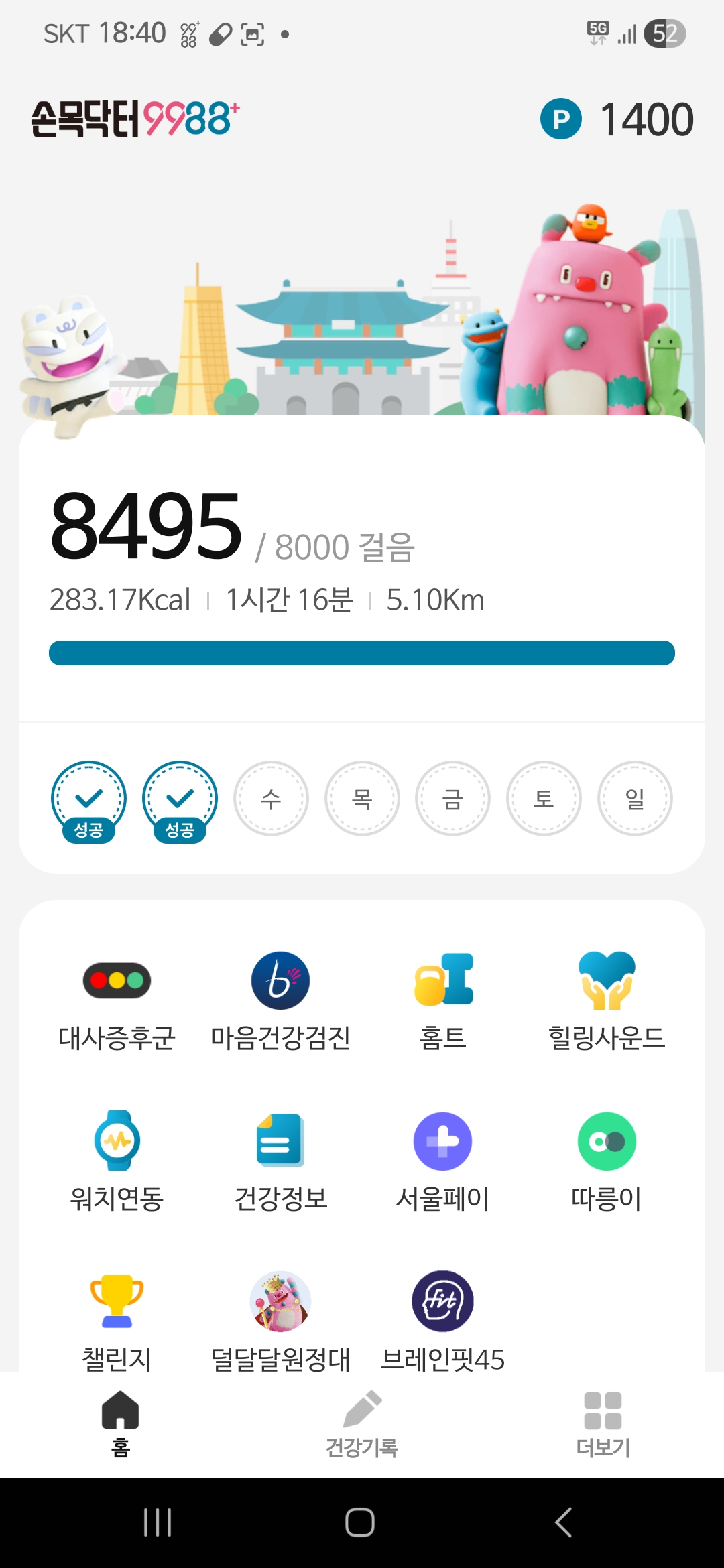Go back with the system back button

[x=564, y=1522]
